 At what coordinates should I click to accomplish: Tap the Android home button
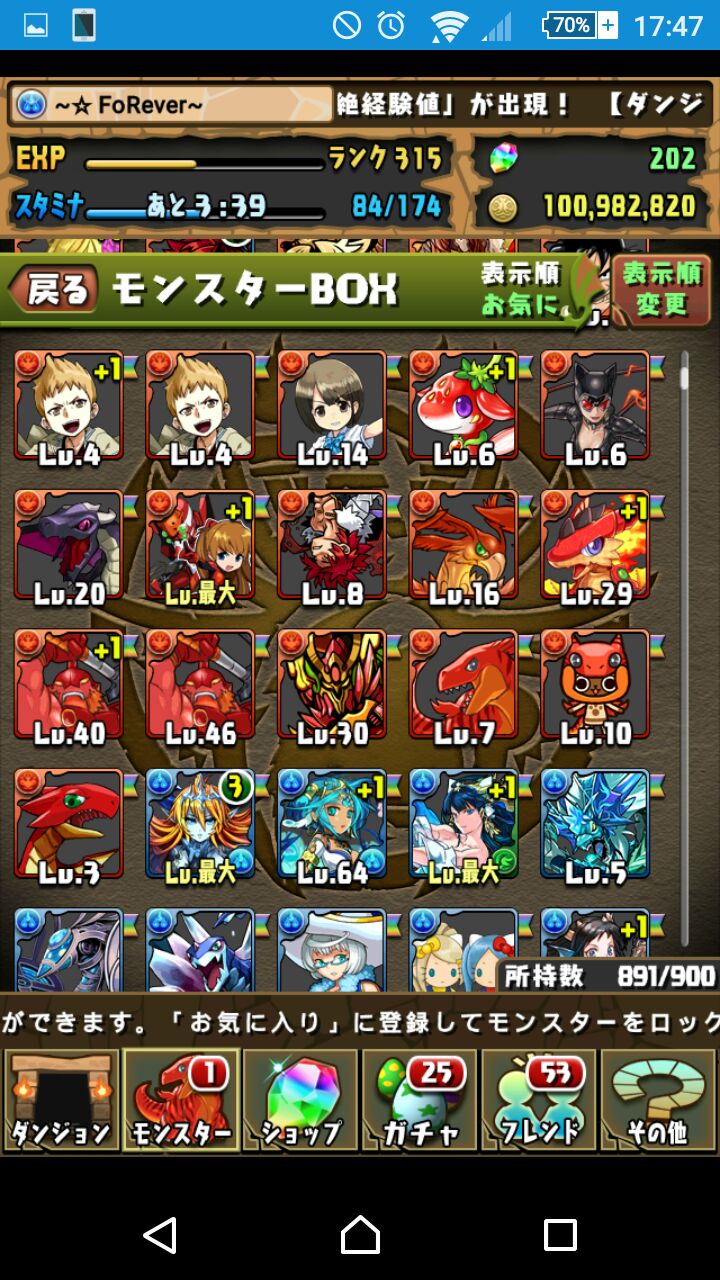click(360, 1235)
